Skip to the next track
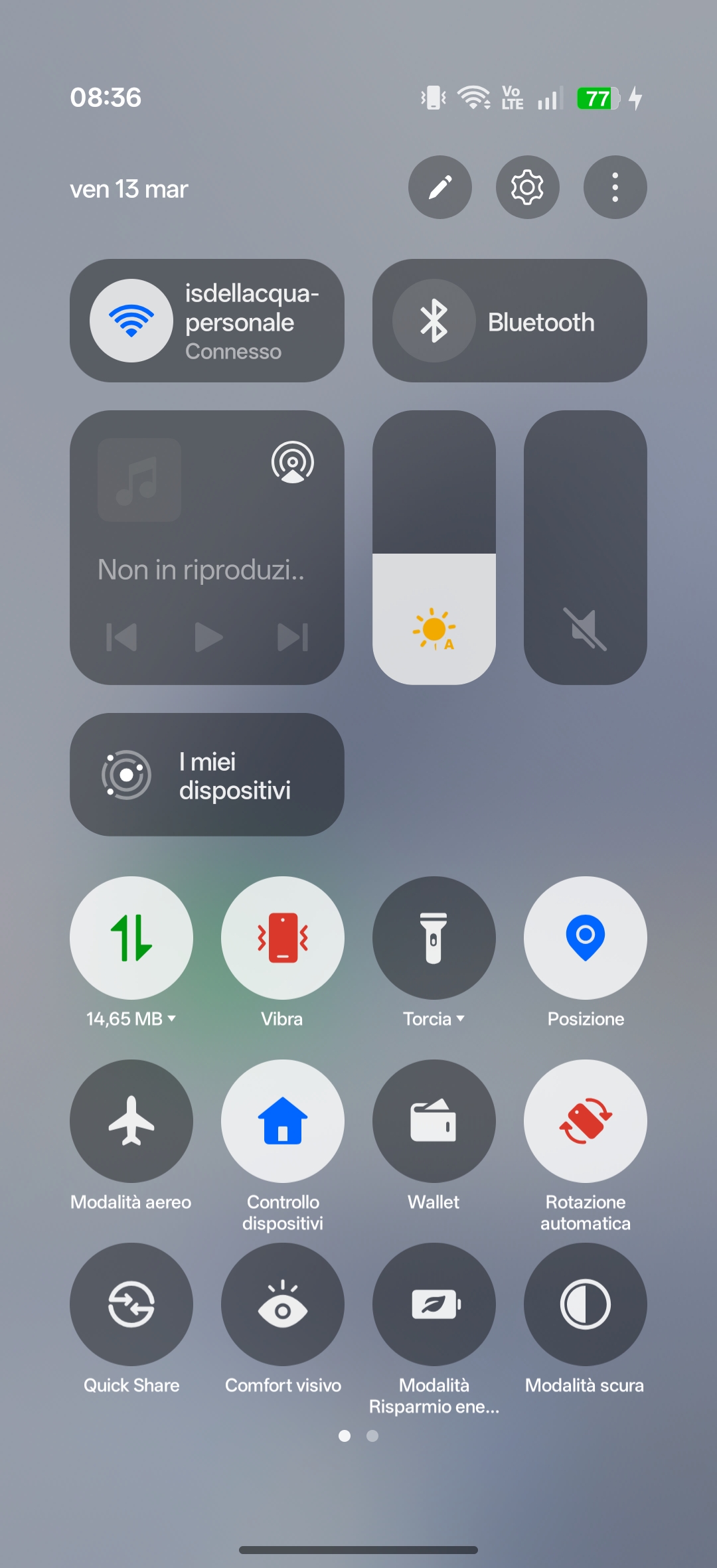 (x=292, y=637)
